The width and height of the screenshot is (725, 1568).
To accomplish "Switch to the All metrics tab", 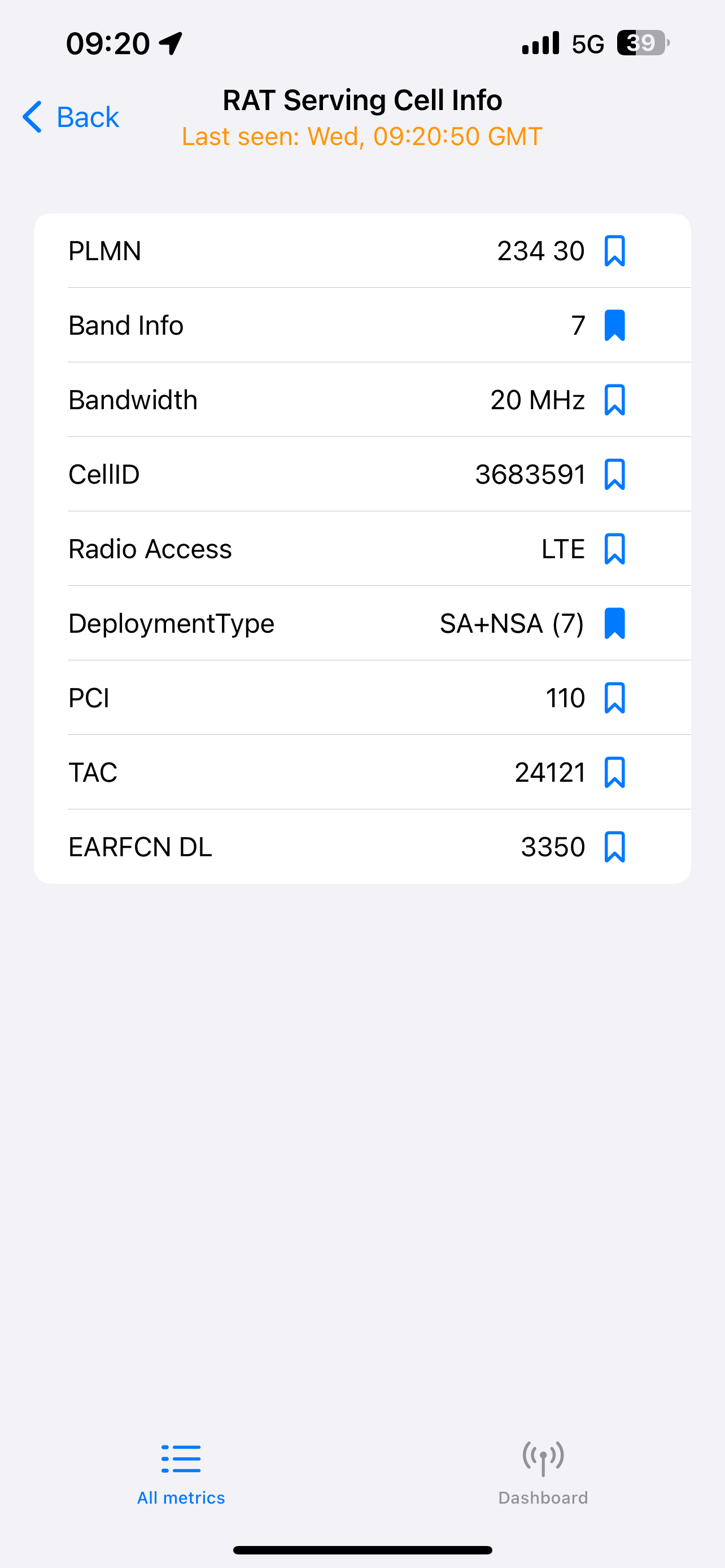I will coord(181,1474).
